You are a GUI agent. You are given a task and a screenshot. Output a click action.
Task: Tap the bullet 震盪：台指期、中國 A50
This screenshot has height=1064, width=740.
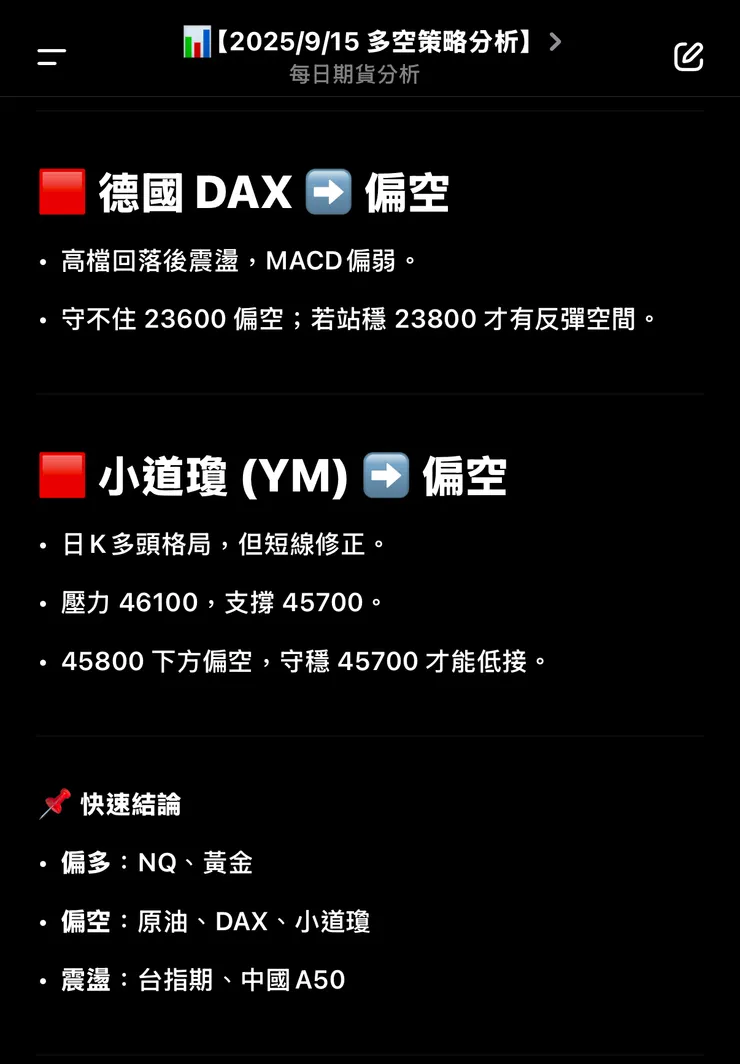coord(200,979)
